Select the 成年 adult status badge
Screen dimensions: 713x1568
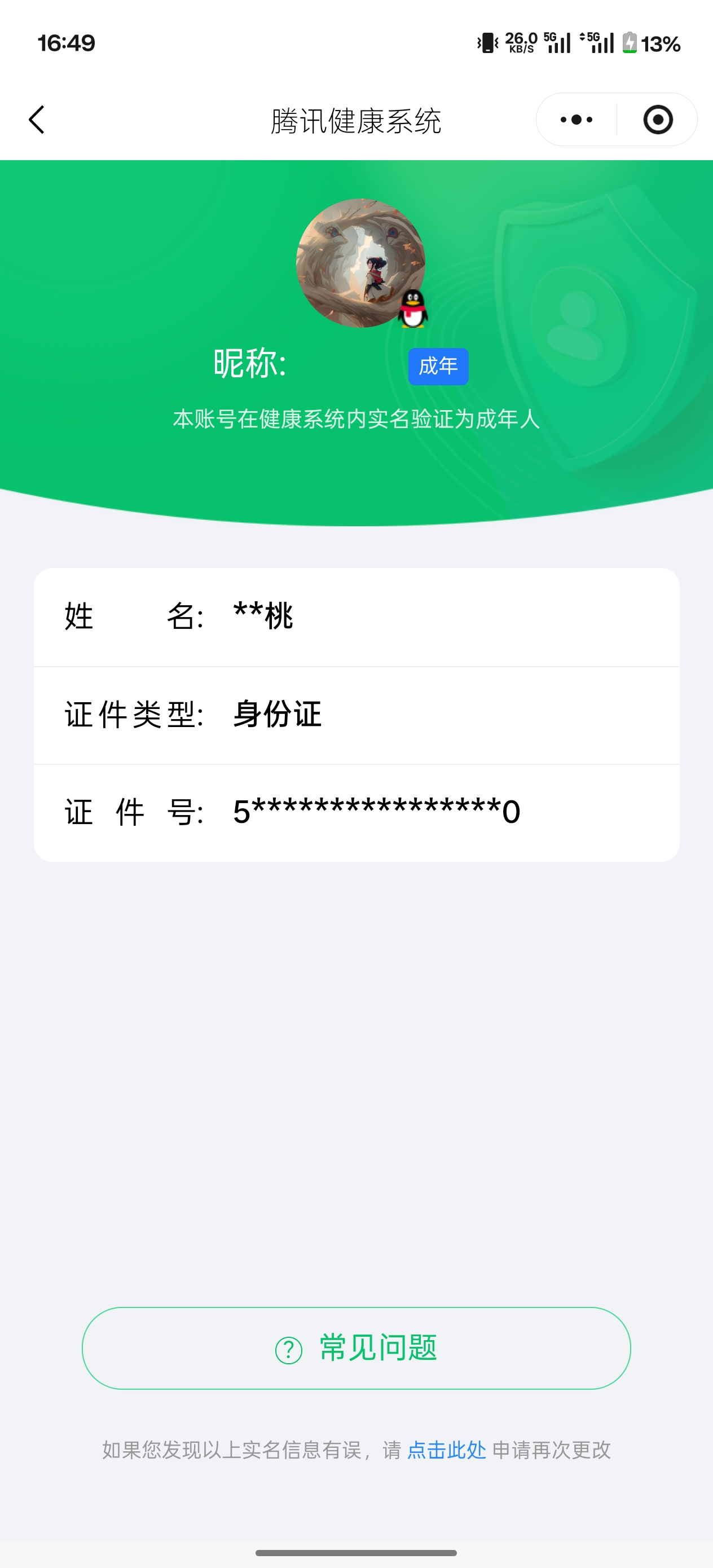[438, 366]
